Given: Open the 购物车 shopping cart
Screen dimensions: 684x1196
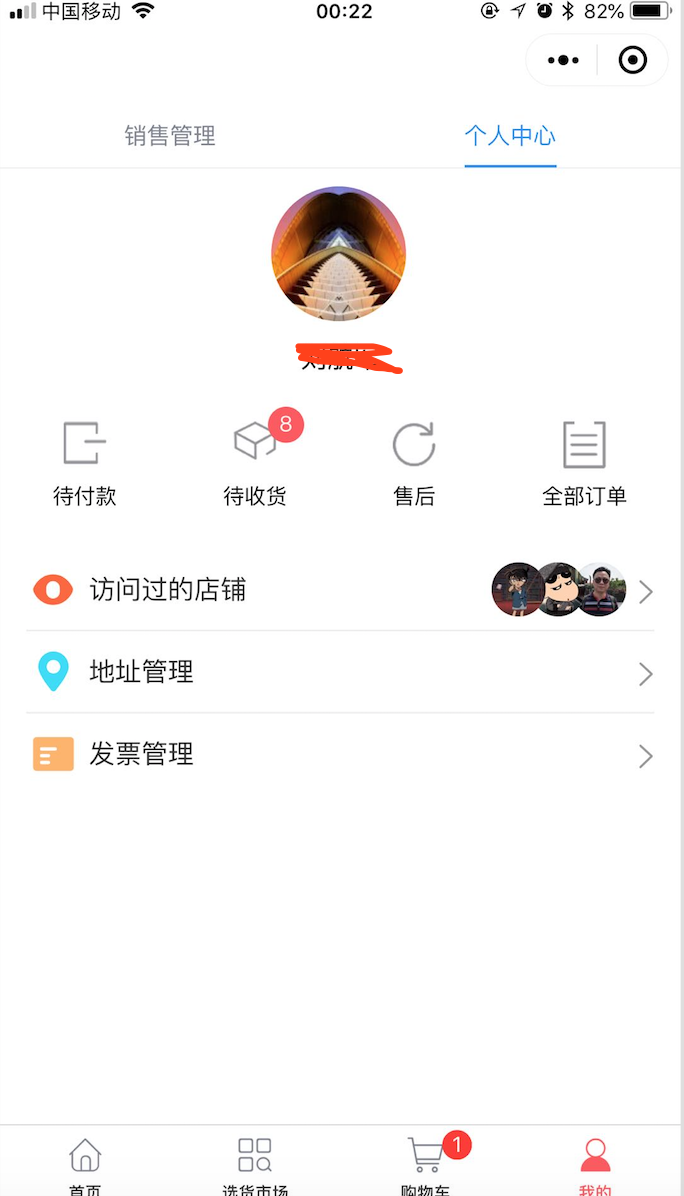Looking at the screenshot, I should 426,1164.
